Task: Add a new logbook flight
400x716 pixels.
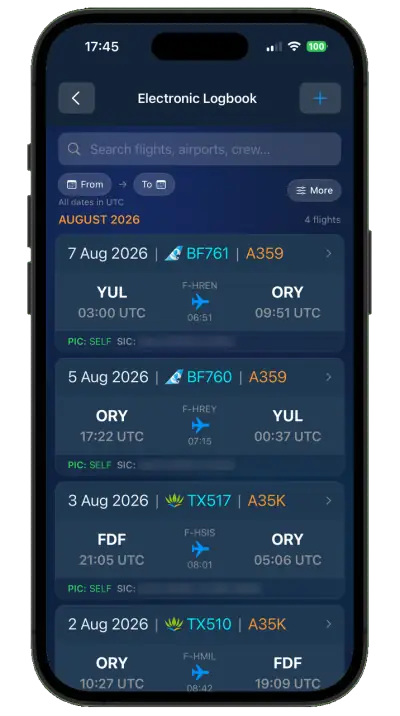Action: (320, 98)
